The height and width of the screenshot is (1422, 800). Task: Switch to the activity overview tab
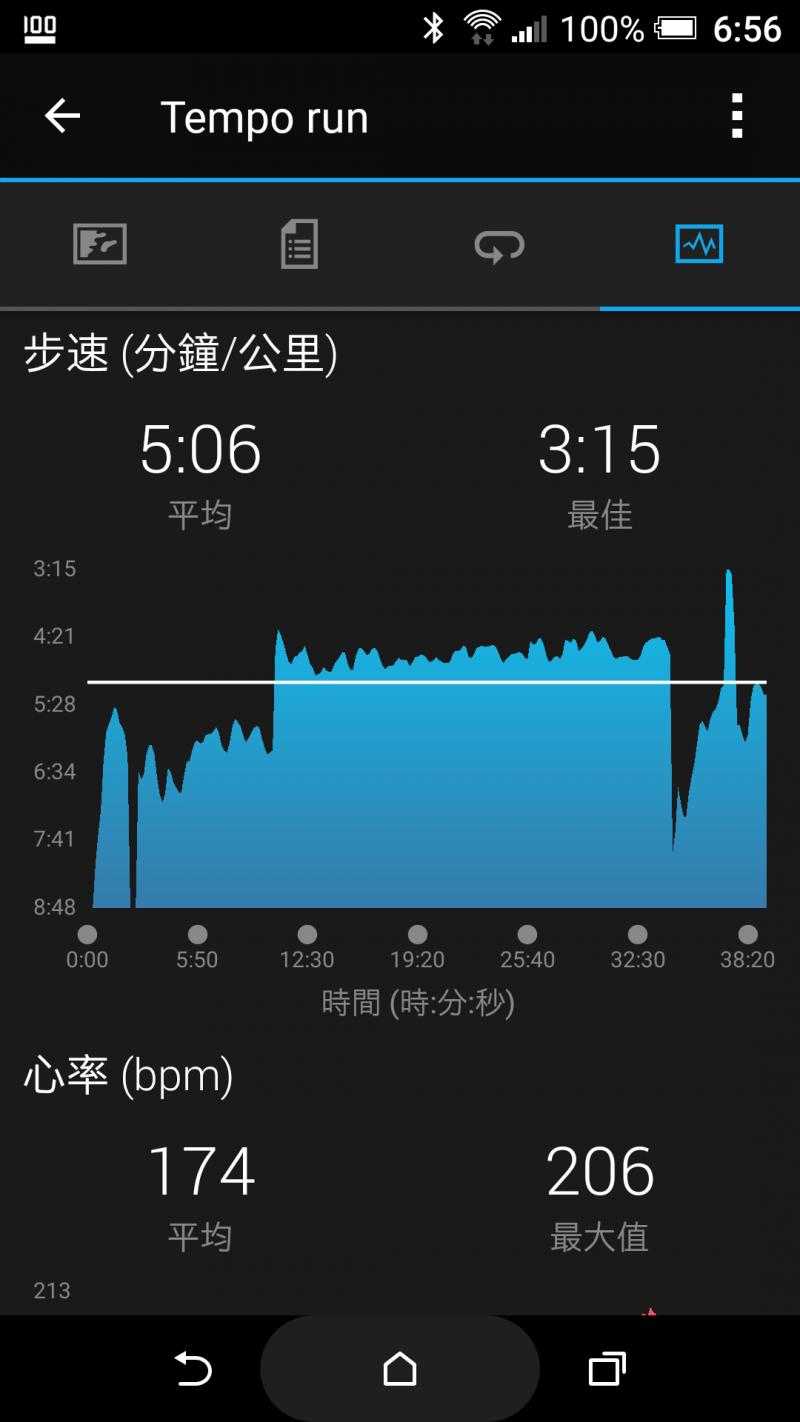100,244
